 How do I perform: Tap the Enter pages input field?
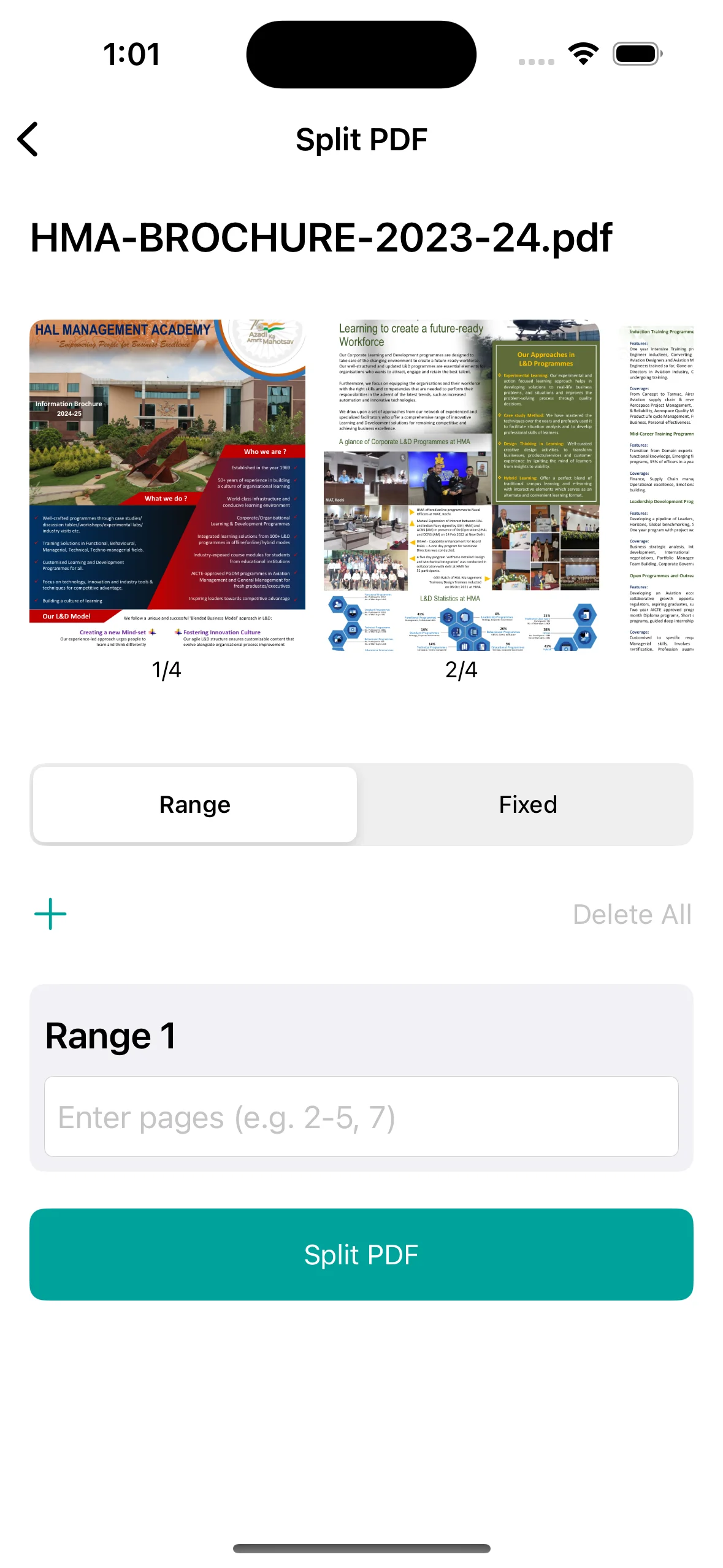[x=361, y=1116]
